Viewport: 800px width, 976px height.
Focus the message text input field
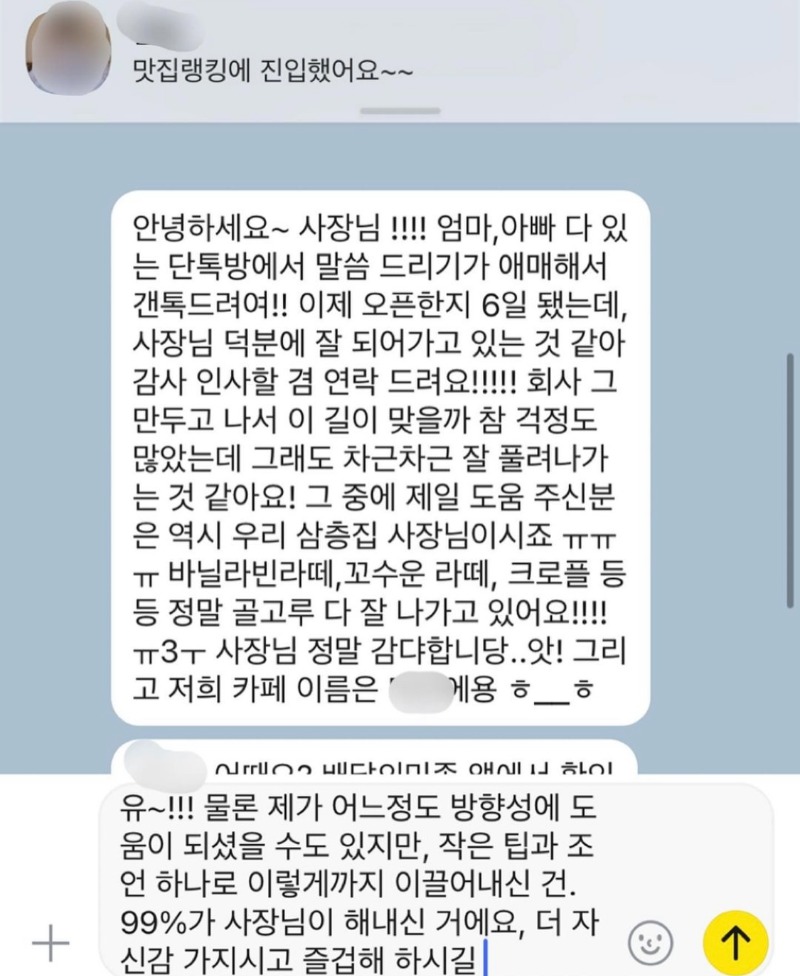(x=360, y=880)
